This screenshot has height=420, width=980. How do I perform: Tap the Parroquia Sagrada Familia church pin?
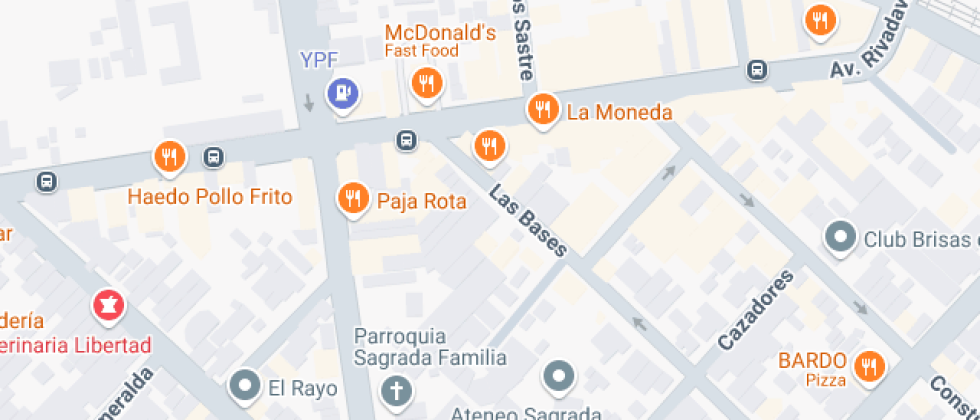(x=397, y=391)
